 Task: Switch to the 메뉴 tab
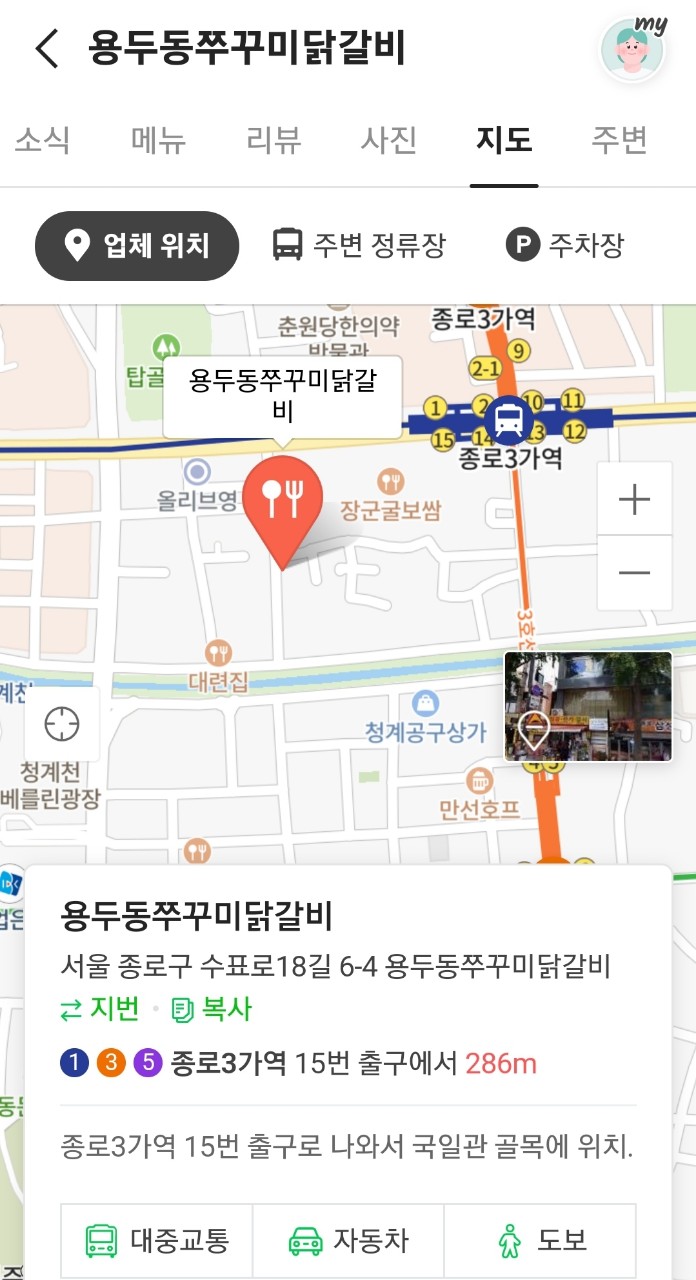click(158, 140)
